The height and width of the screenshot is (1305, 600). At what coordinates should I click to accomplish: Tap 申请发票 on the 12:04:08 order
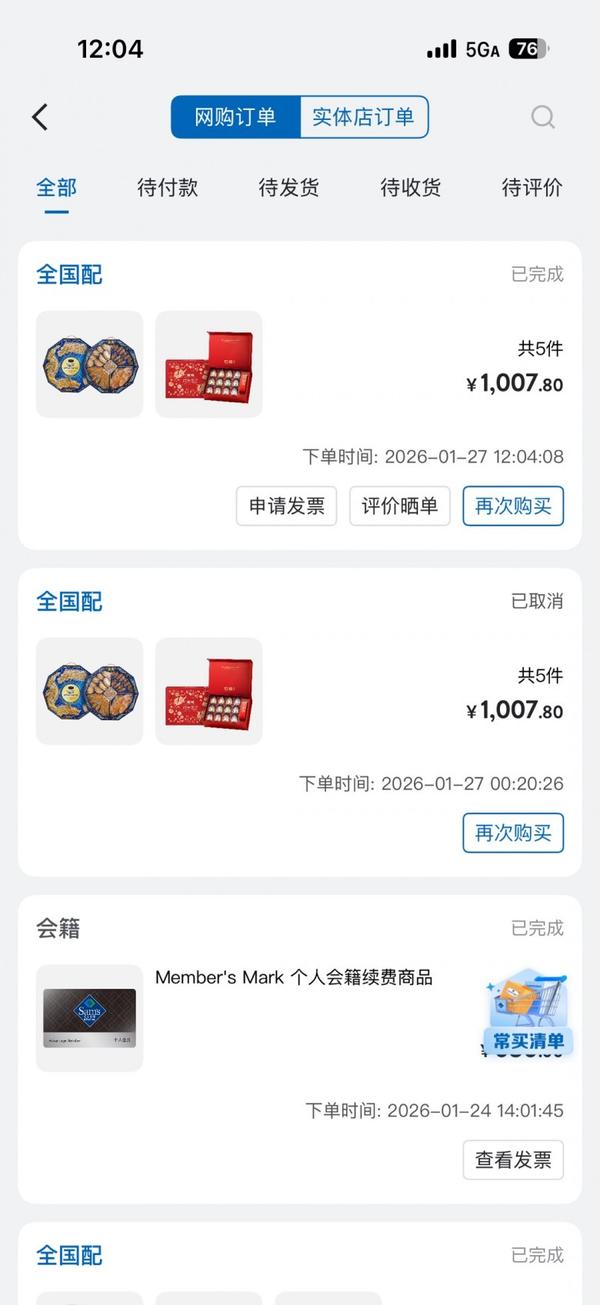(287, 506)
